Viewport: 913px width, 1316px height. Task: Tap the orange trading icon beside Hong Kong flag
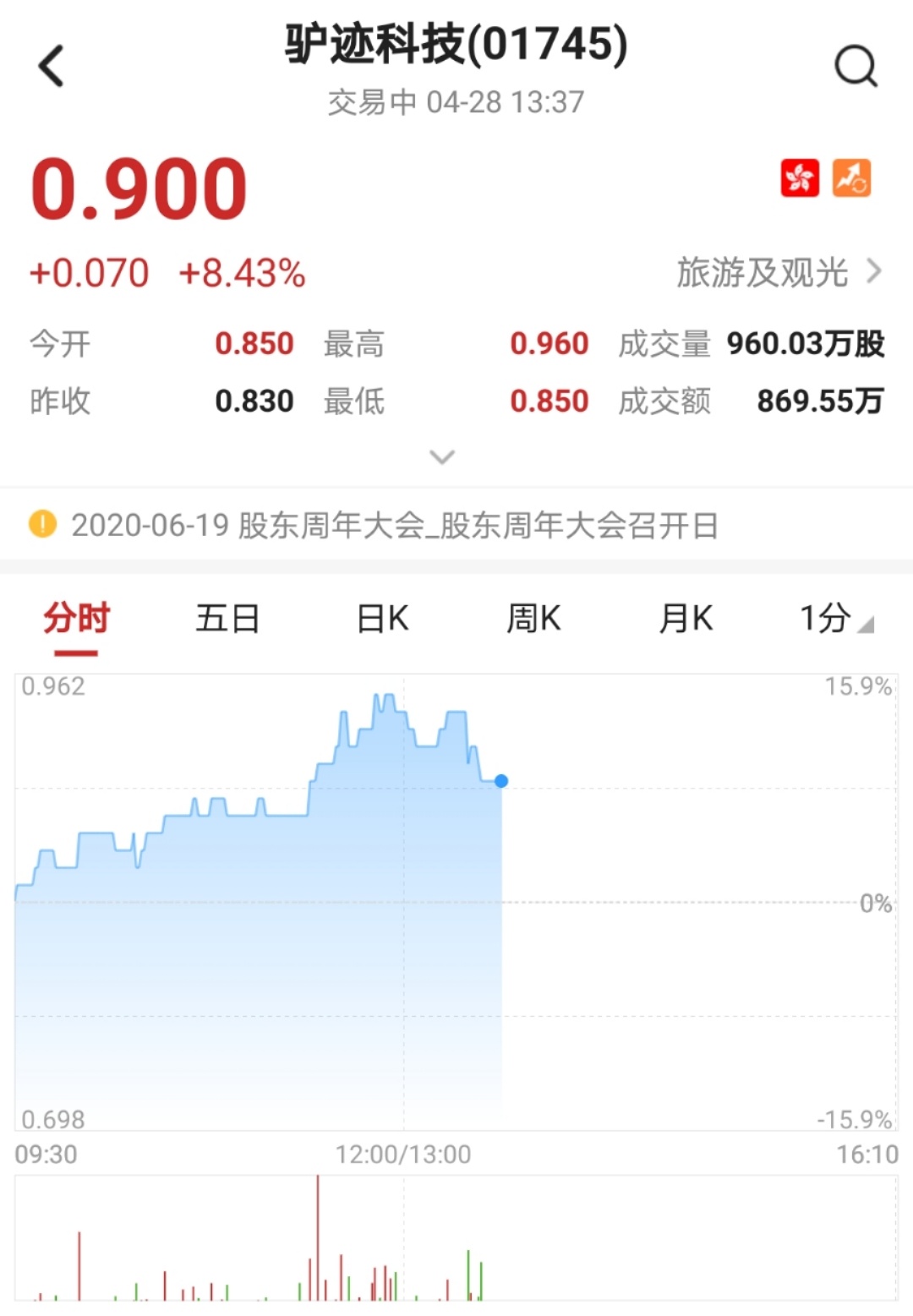(851, 178)
